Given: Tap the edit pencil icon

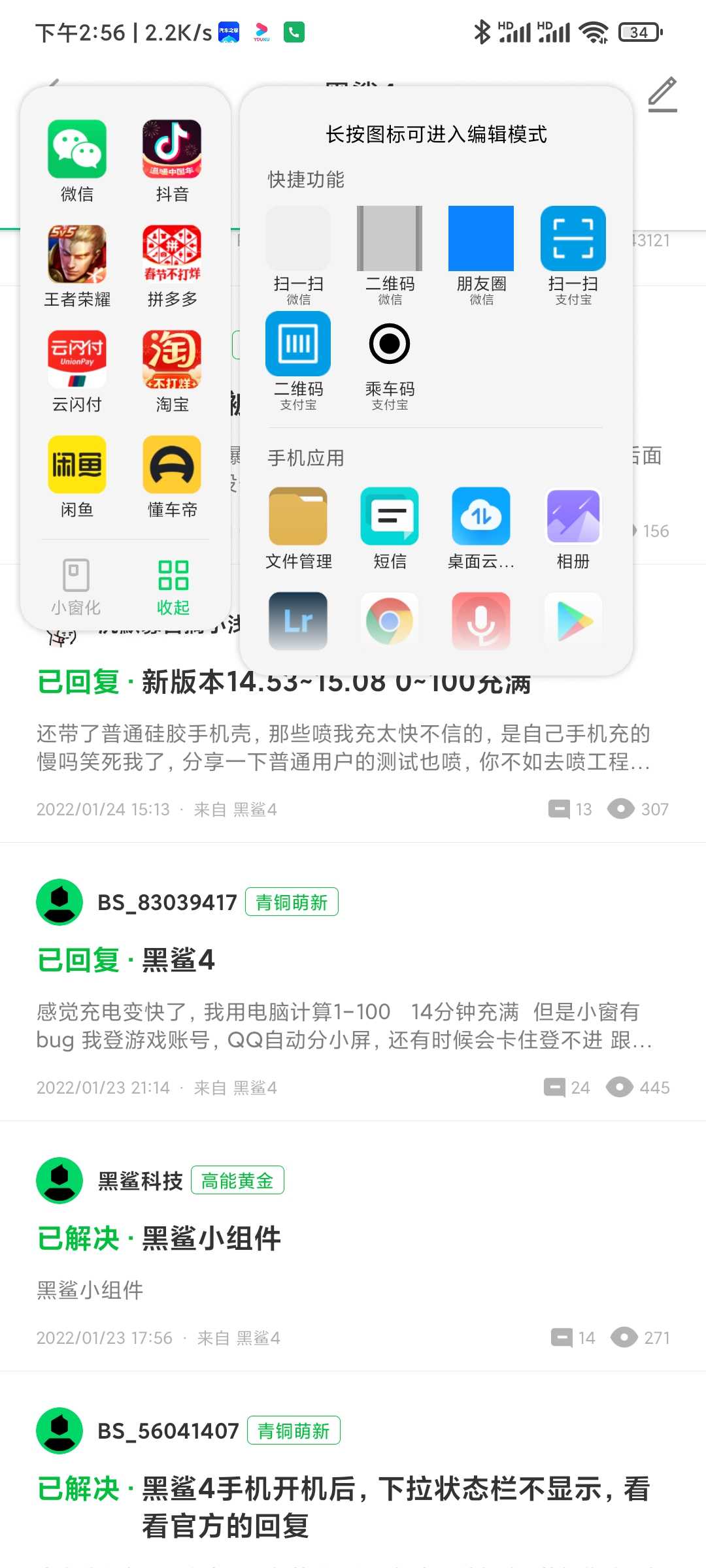Looking at the screenshot, I should [663, 95].
